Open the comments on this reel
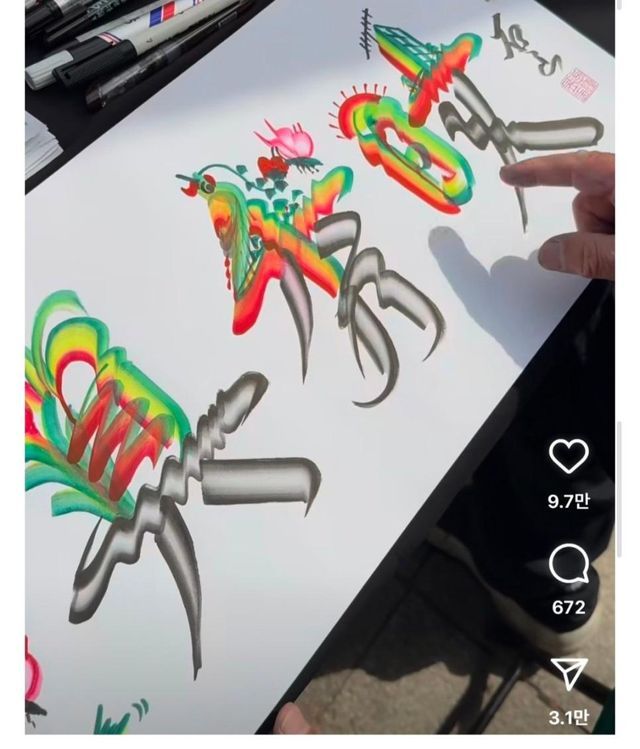Screen dimensions: 640x749 (568, 564)
